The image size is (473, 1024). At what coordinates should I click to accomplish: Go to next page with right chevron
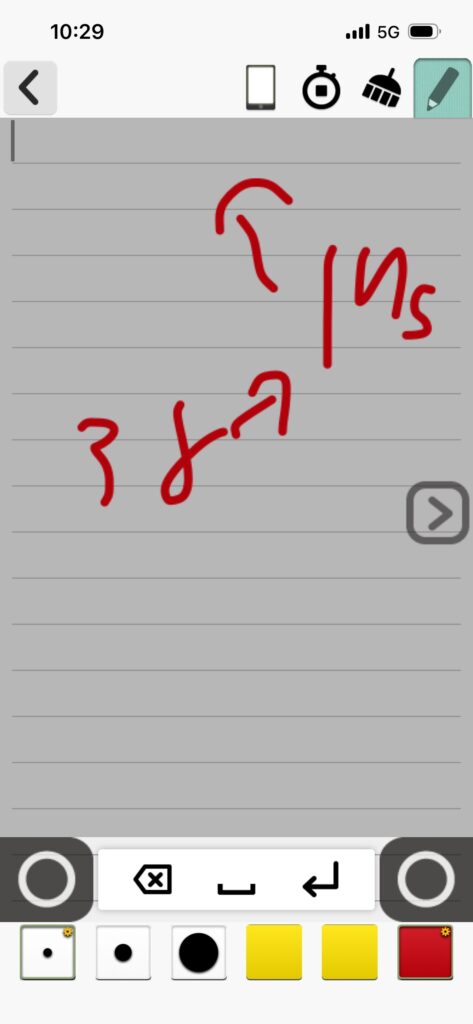438,513
